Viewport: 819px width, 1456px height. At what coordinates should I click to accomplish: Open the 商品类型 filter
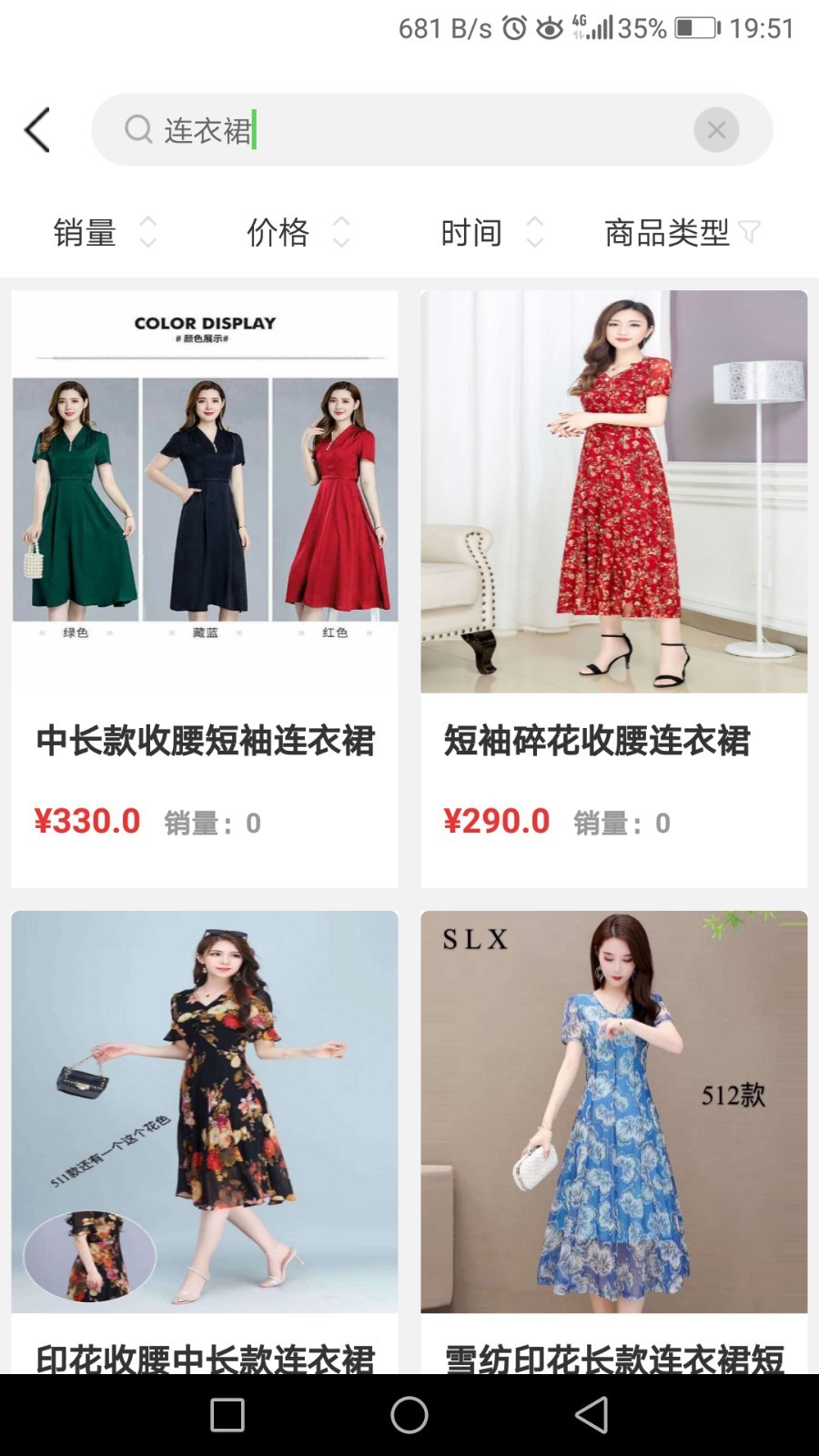(682, 232)
